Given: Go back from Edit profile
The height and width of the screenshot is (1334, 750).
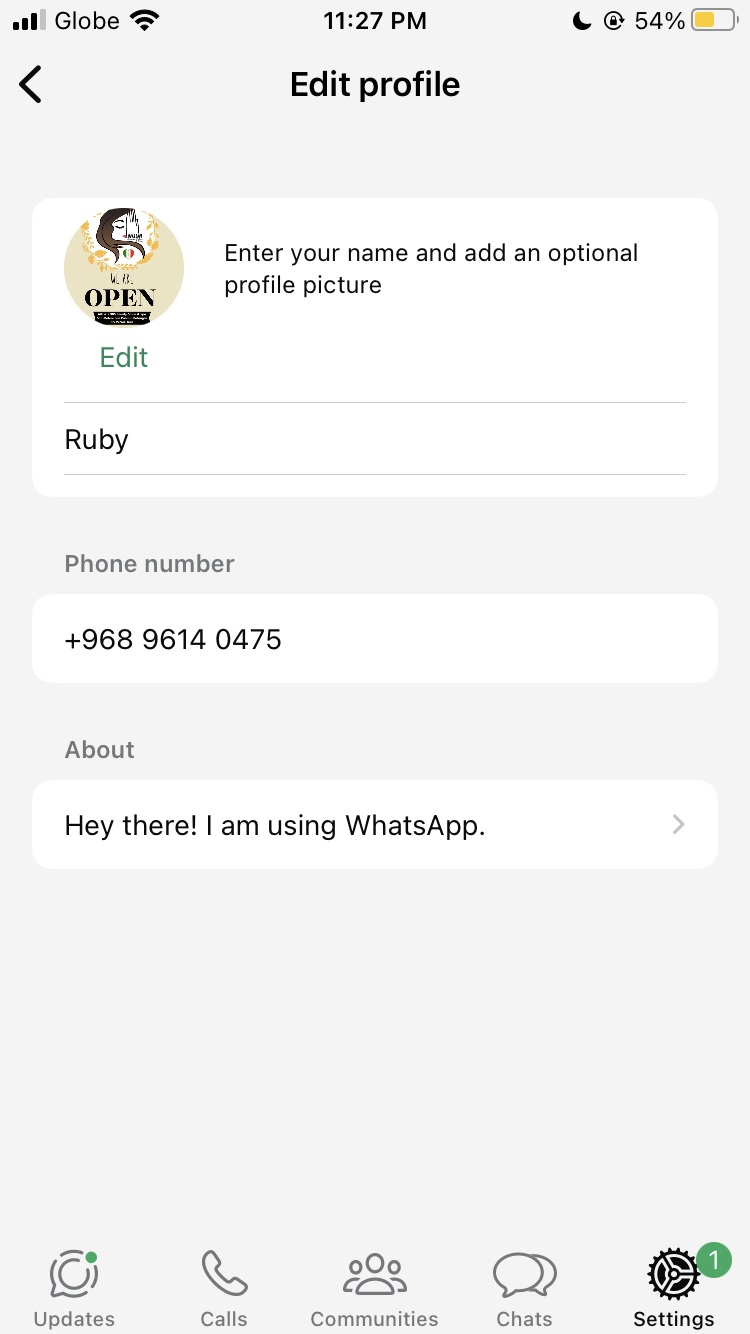Looking at the screenshot, I should [31, 85].
